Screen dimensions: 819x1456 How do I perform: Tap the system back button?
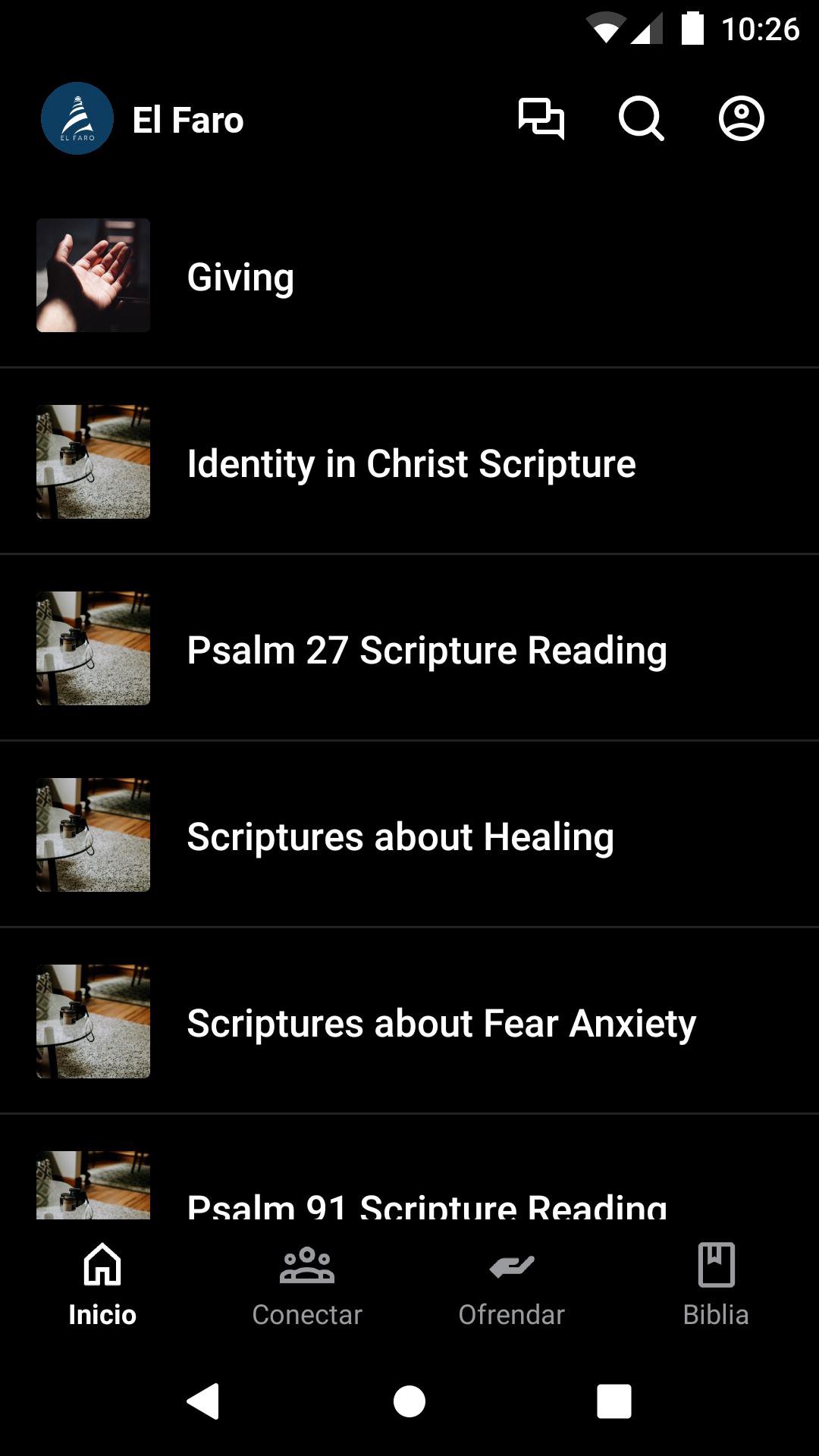(x=203, y=1401)
